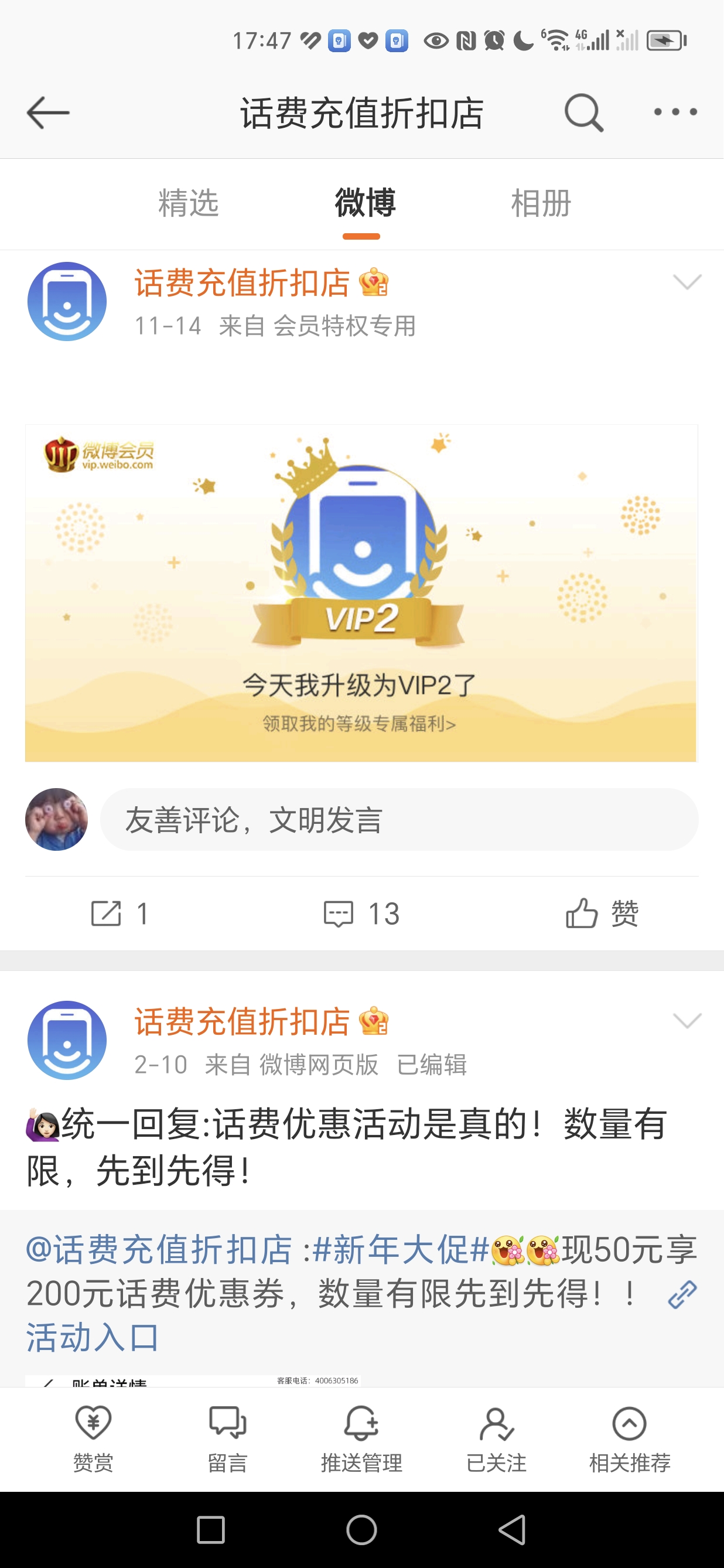Open the 13 comments on VIP2 post
The width and height of the screenshot is (724, 1568).
tap(361, 913)
